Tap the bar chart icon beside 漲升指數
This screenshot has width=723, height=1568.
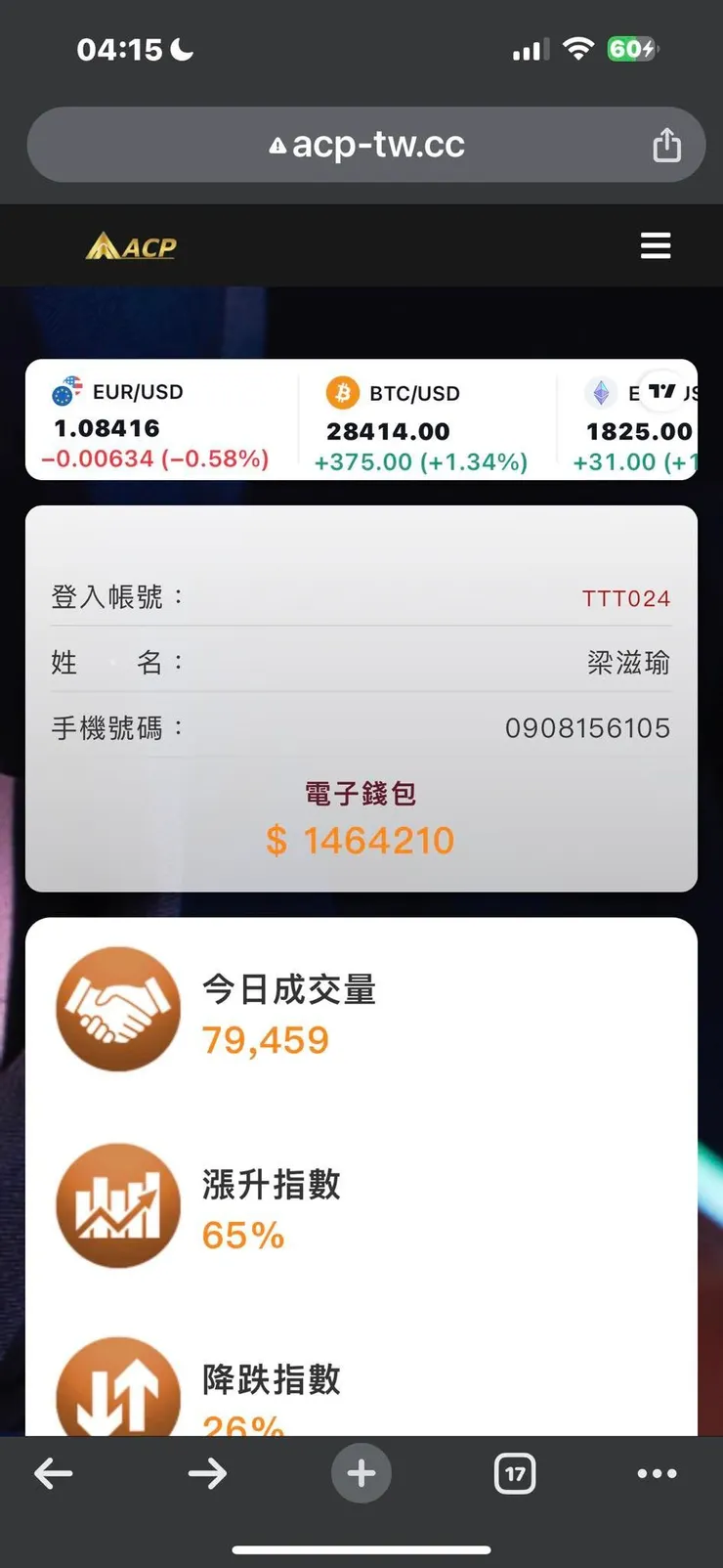click(117, 1204)
